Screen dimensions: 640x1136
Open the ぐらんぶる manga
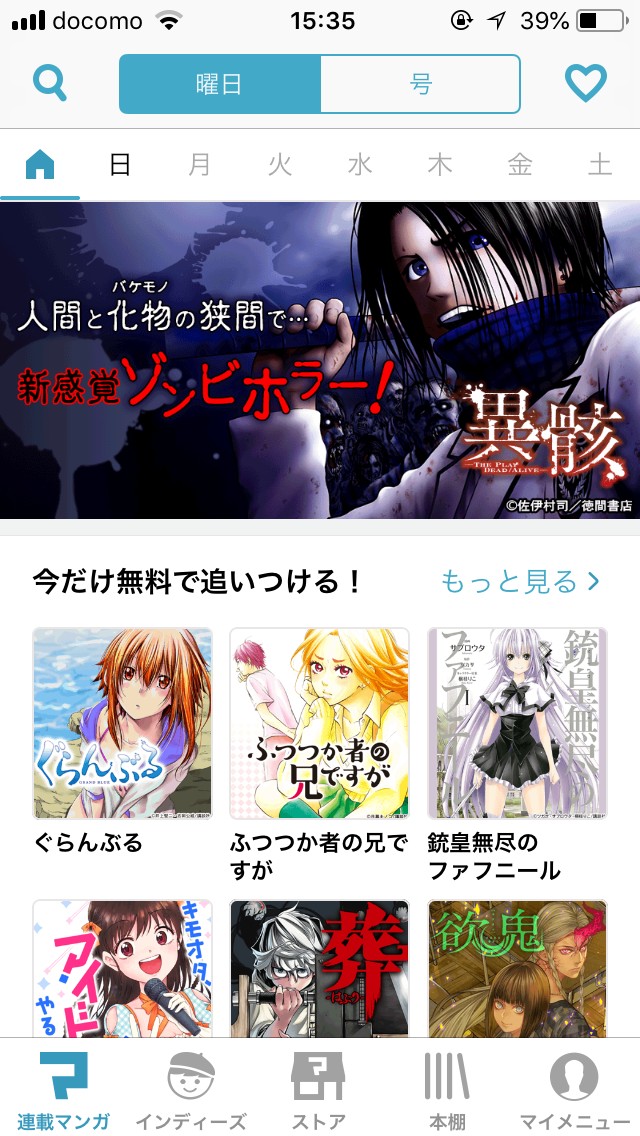[x=122, y=723]
